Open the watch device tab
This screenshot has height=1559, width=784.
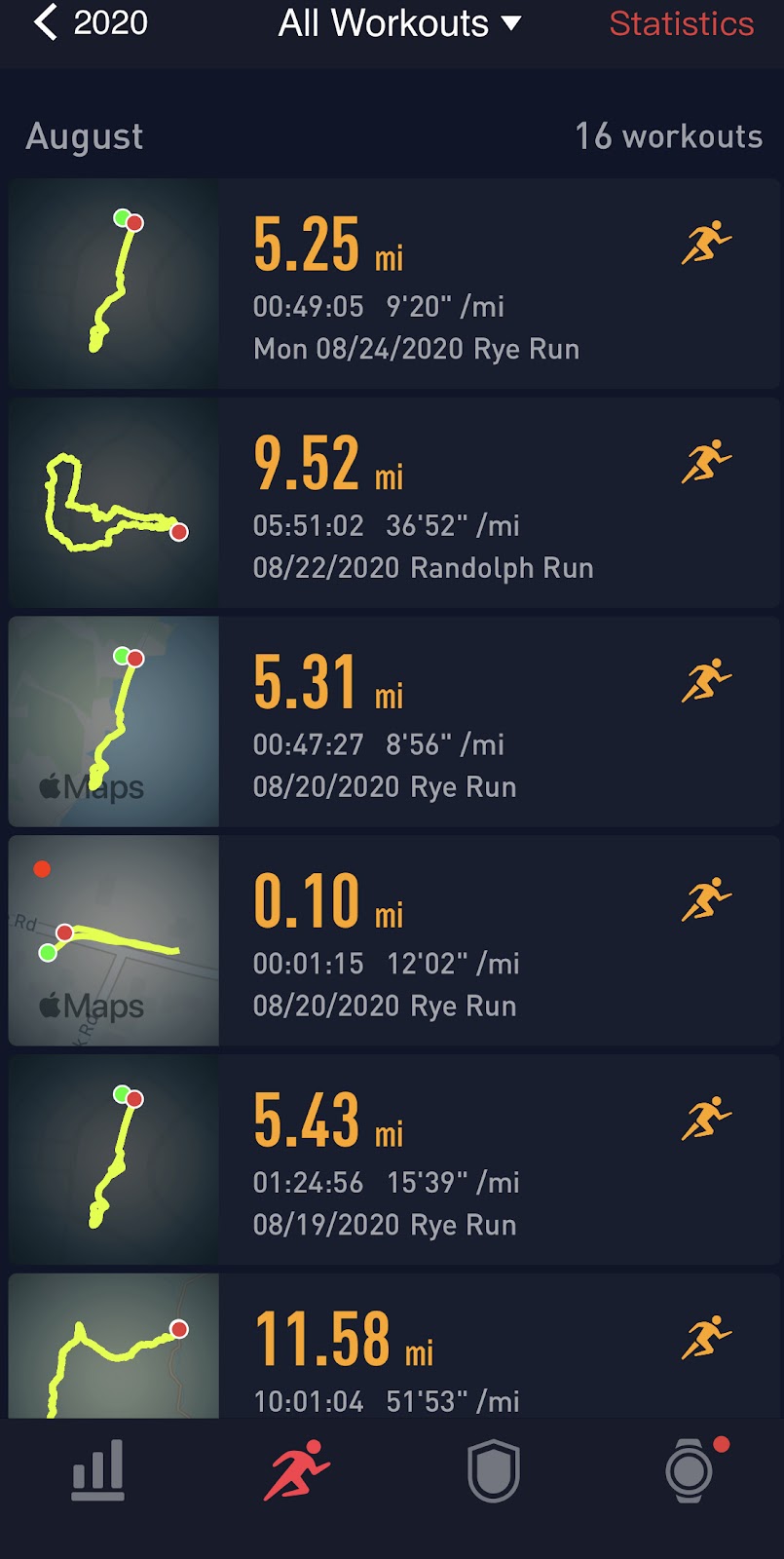(x=690, y=1470)
